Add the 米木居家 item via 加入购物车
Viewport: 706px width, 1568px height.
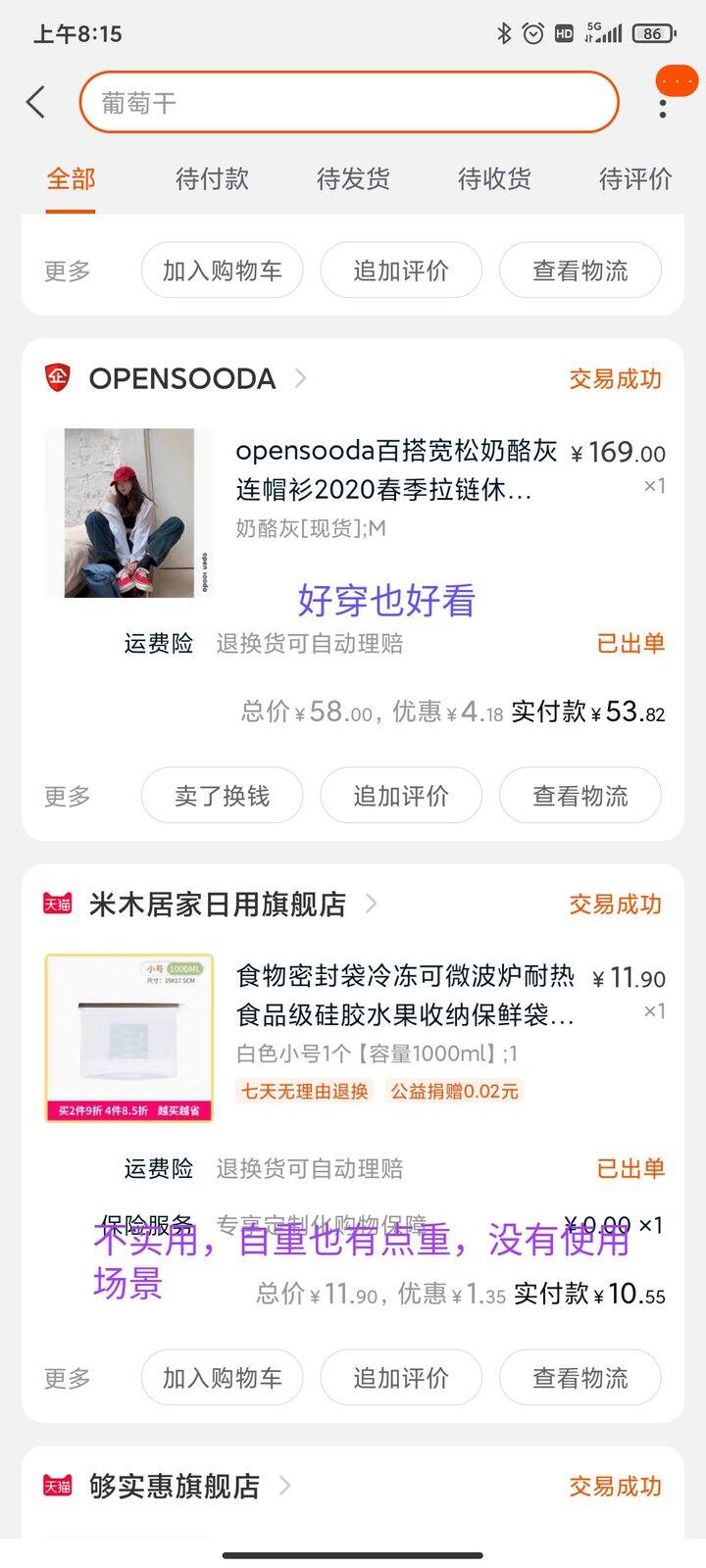coord(222,1378)
